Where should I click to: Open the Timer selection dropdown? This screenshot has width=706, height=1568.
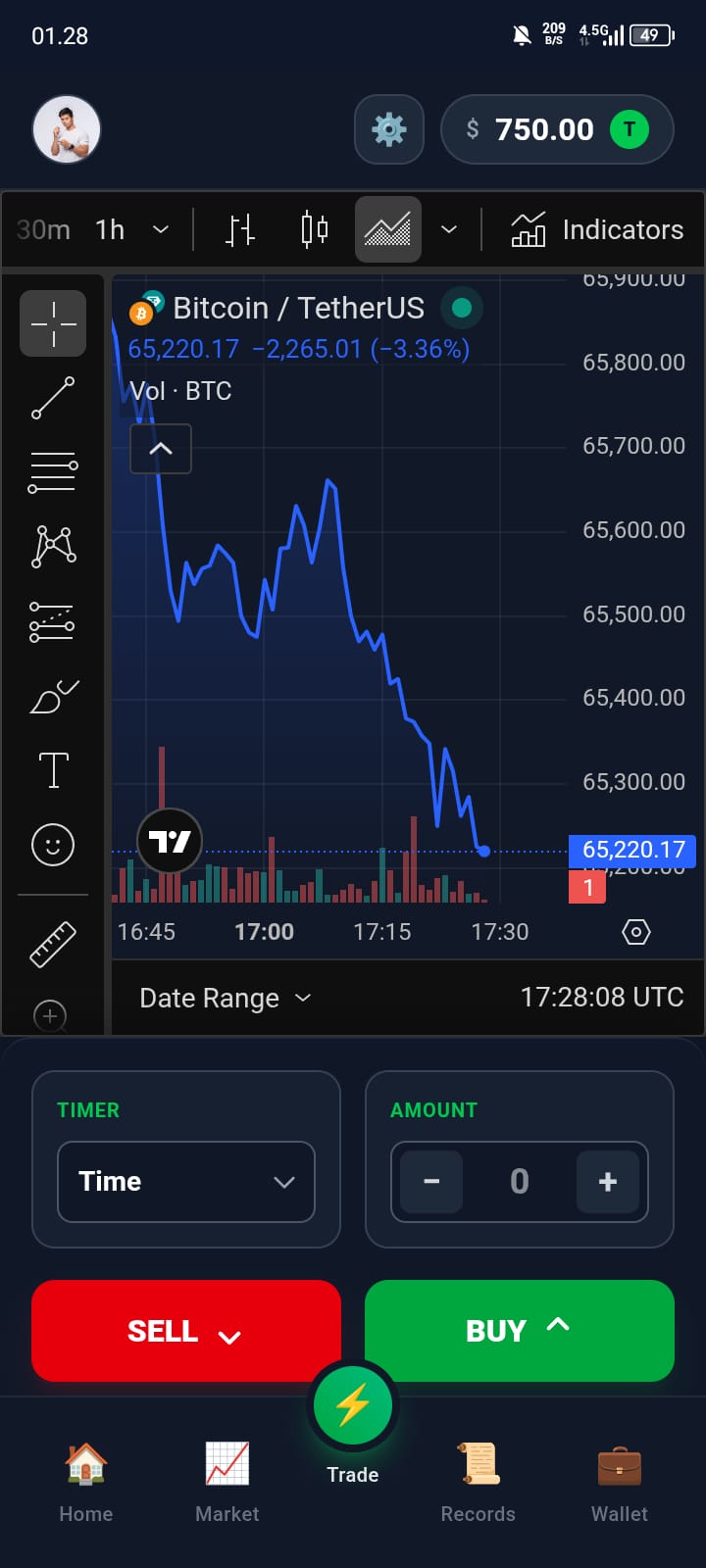185,1182
